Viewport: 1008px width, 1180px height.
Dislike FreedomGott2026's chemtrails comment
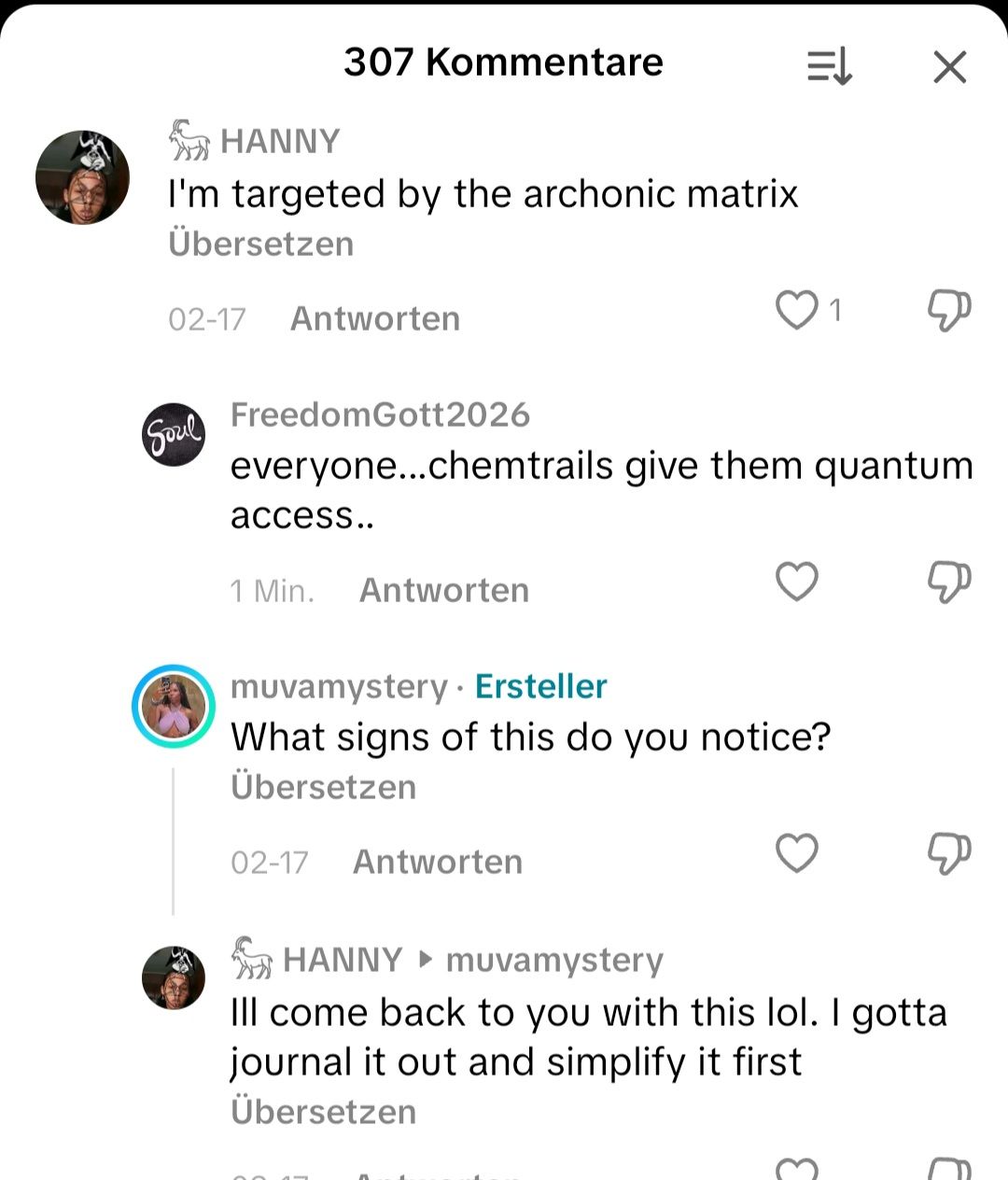click(949, 583)
